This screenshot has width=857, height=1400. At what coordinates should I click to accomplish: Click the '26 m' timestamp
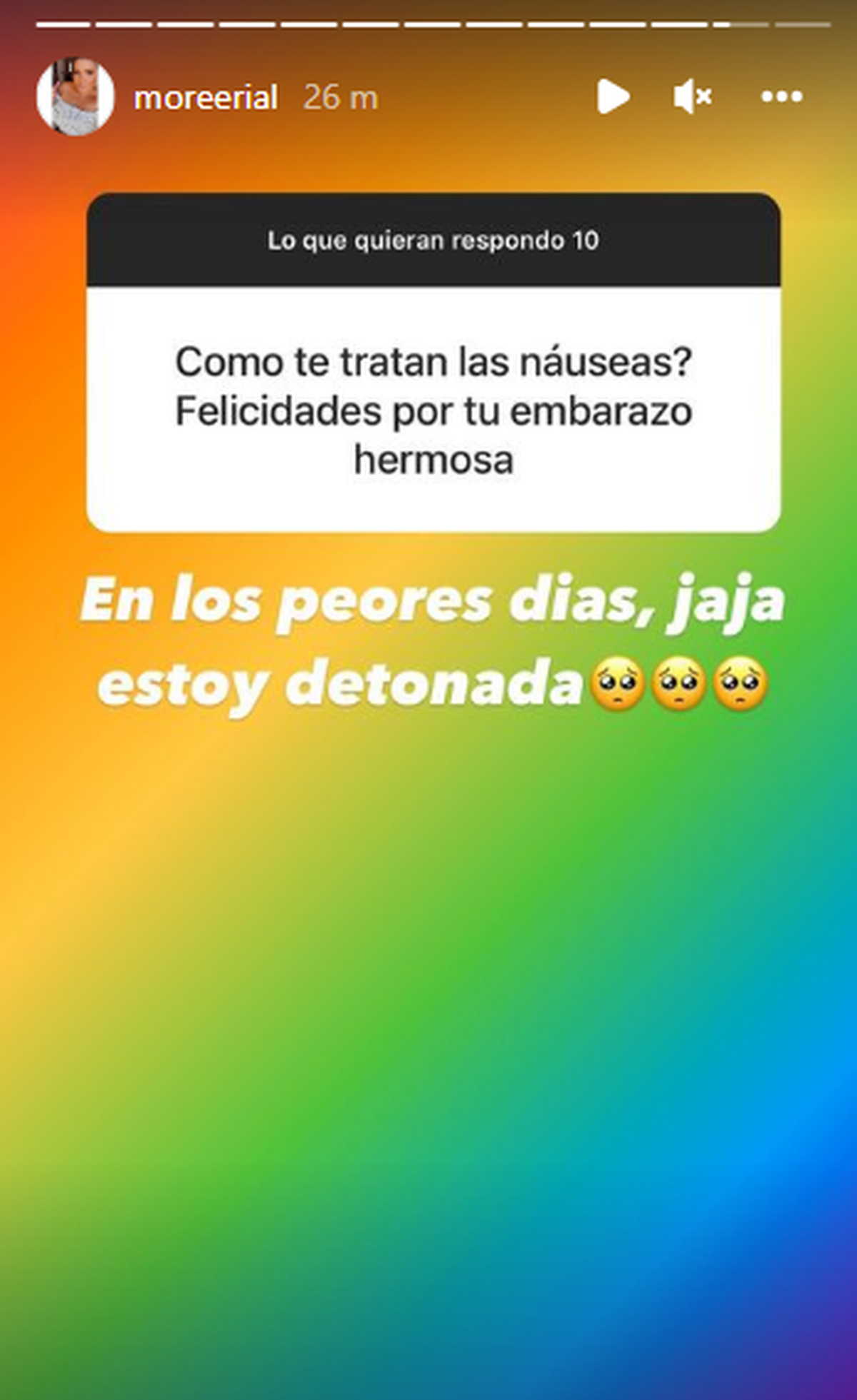click(341, 99)
